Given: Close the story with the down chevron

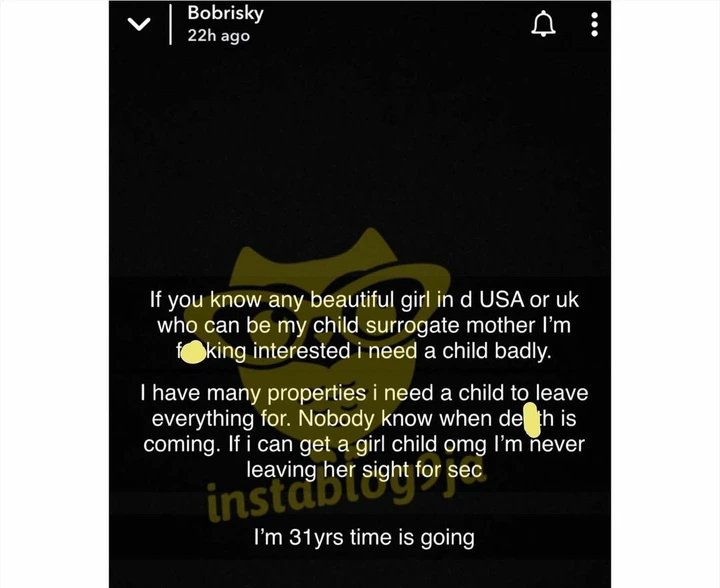Looking at the screenshot, I should point(141,26).
